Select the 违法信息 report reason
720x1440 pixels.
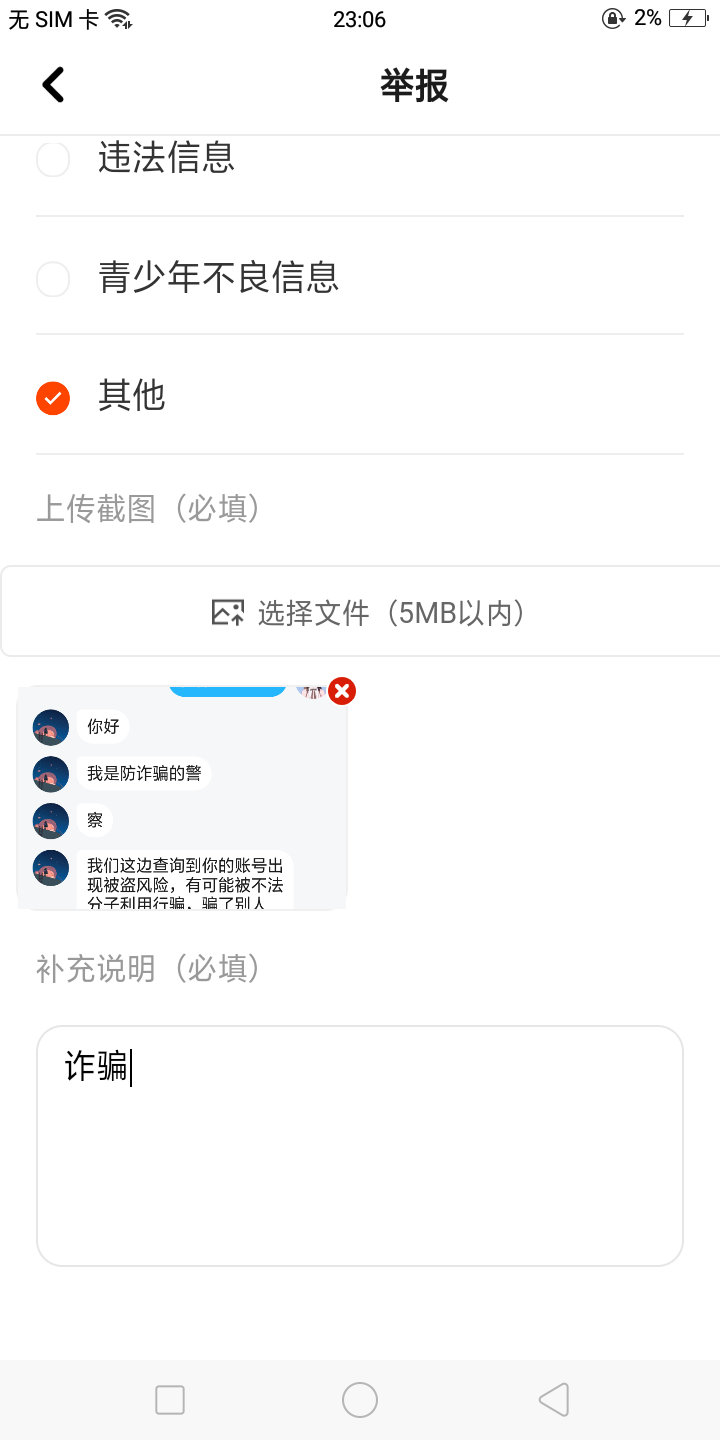coord(53,160)
